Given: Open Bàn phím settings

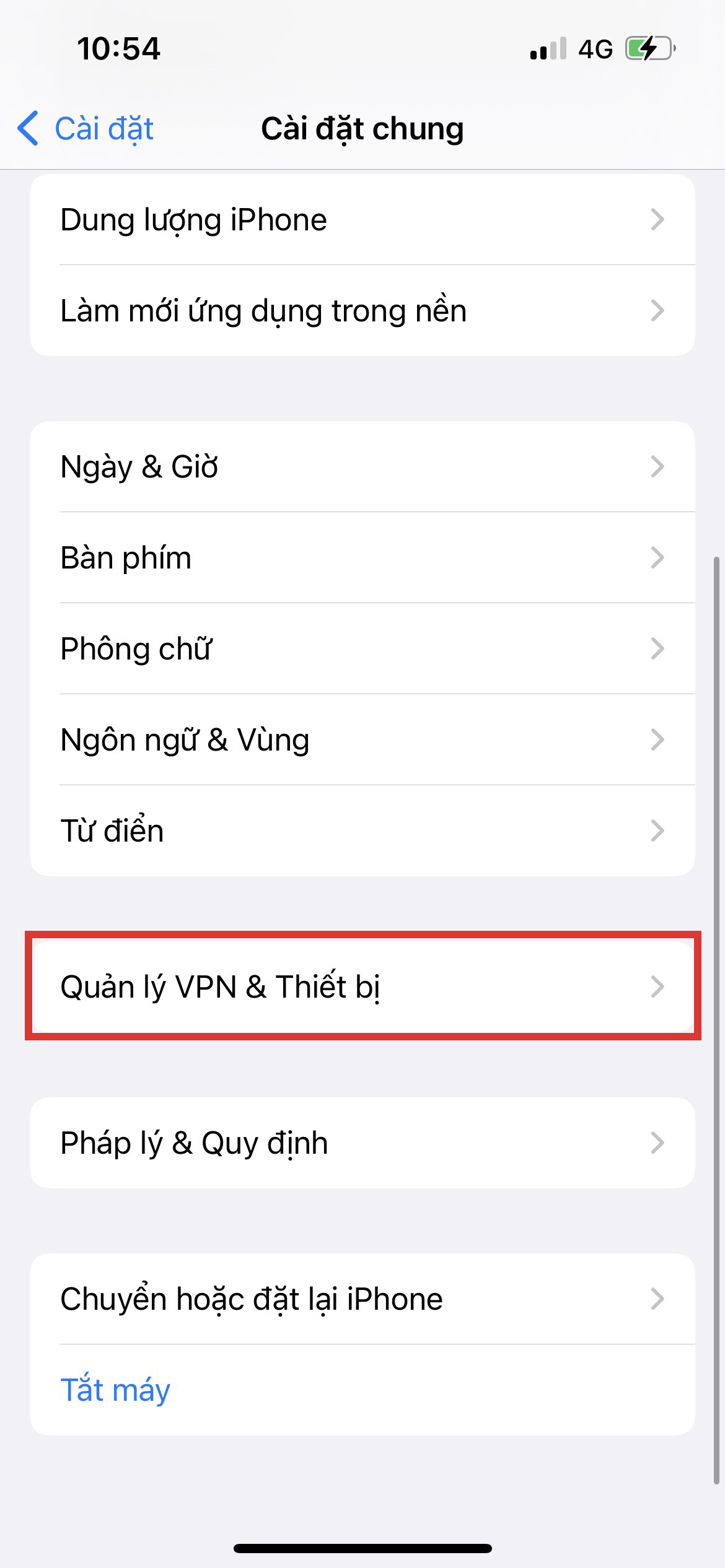Looking at the screenshot, I should (362, 557).
